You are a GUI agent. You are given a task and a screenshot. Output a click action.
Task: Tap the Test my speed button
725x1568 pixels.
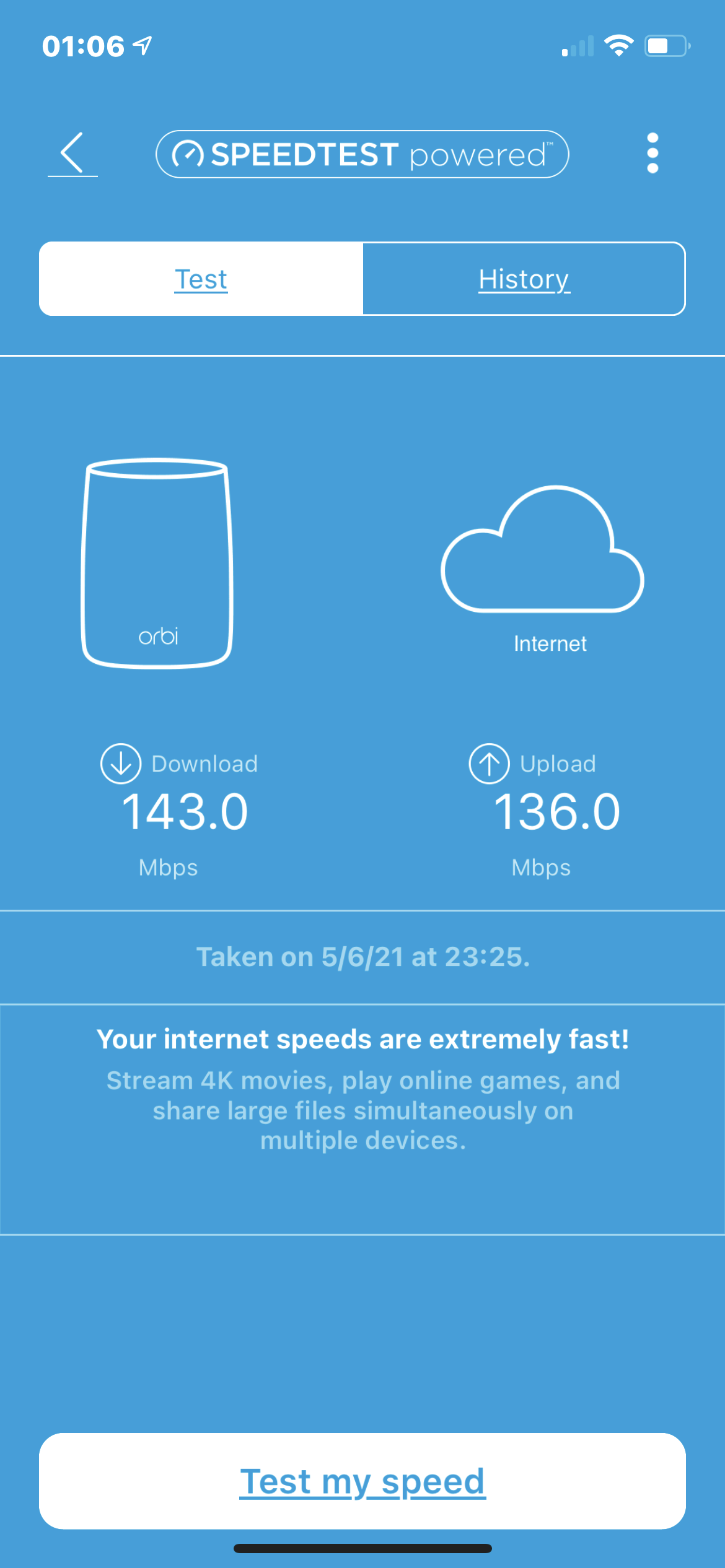(x=362, y=1480)
